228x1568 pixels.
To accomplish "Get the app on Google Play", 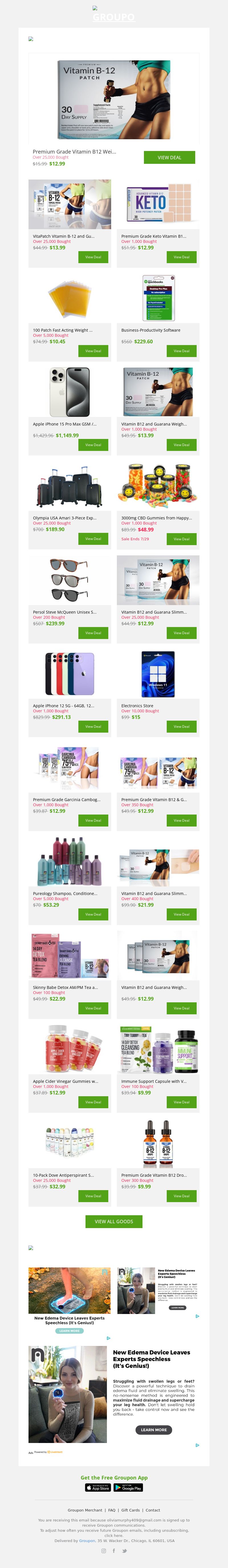I will pos(128,1488).
